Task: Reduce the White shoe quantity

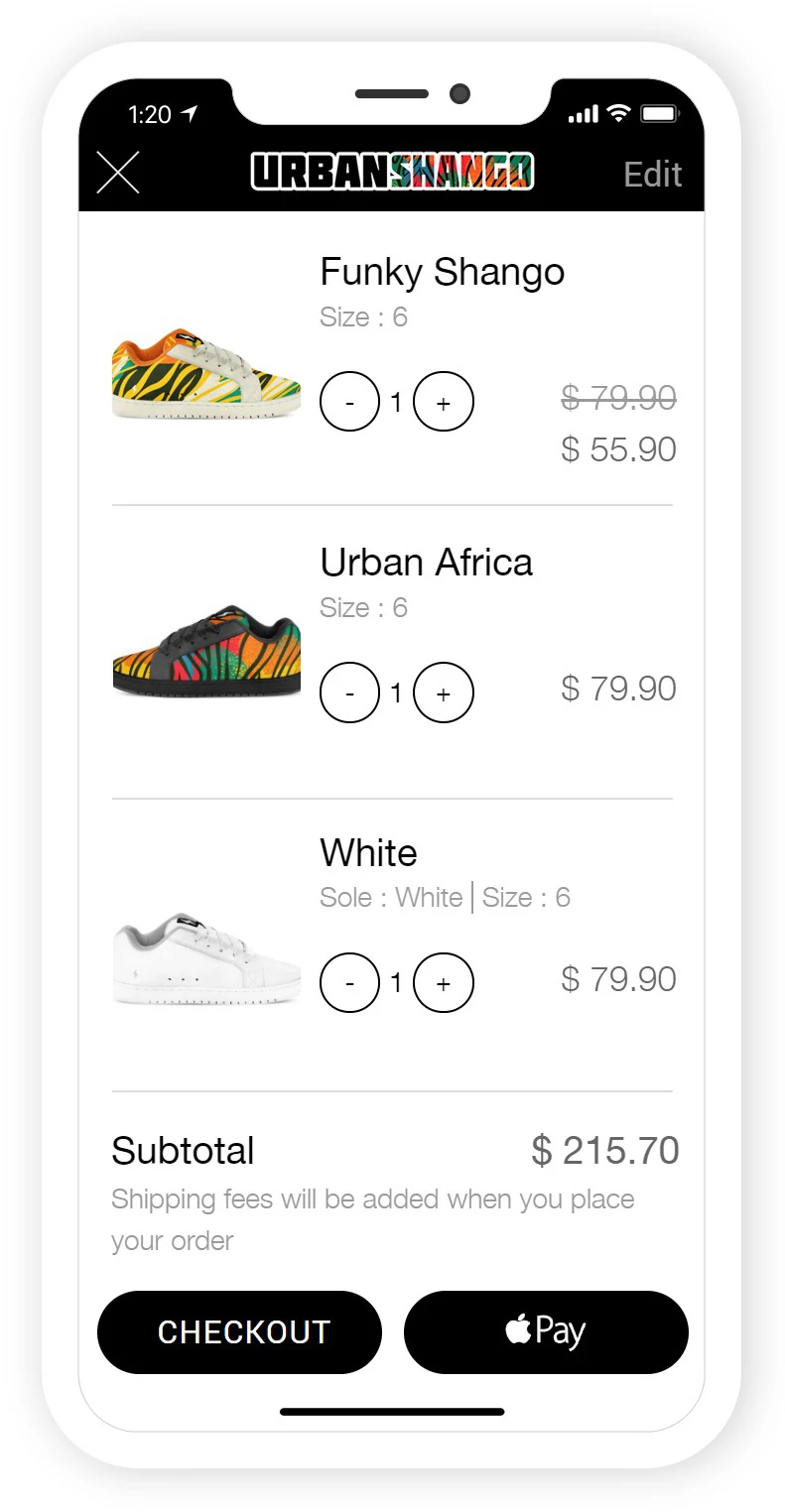Action: click(x=349, y=982)
